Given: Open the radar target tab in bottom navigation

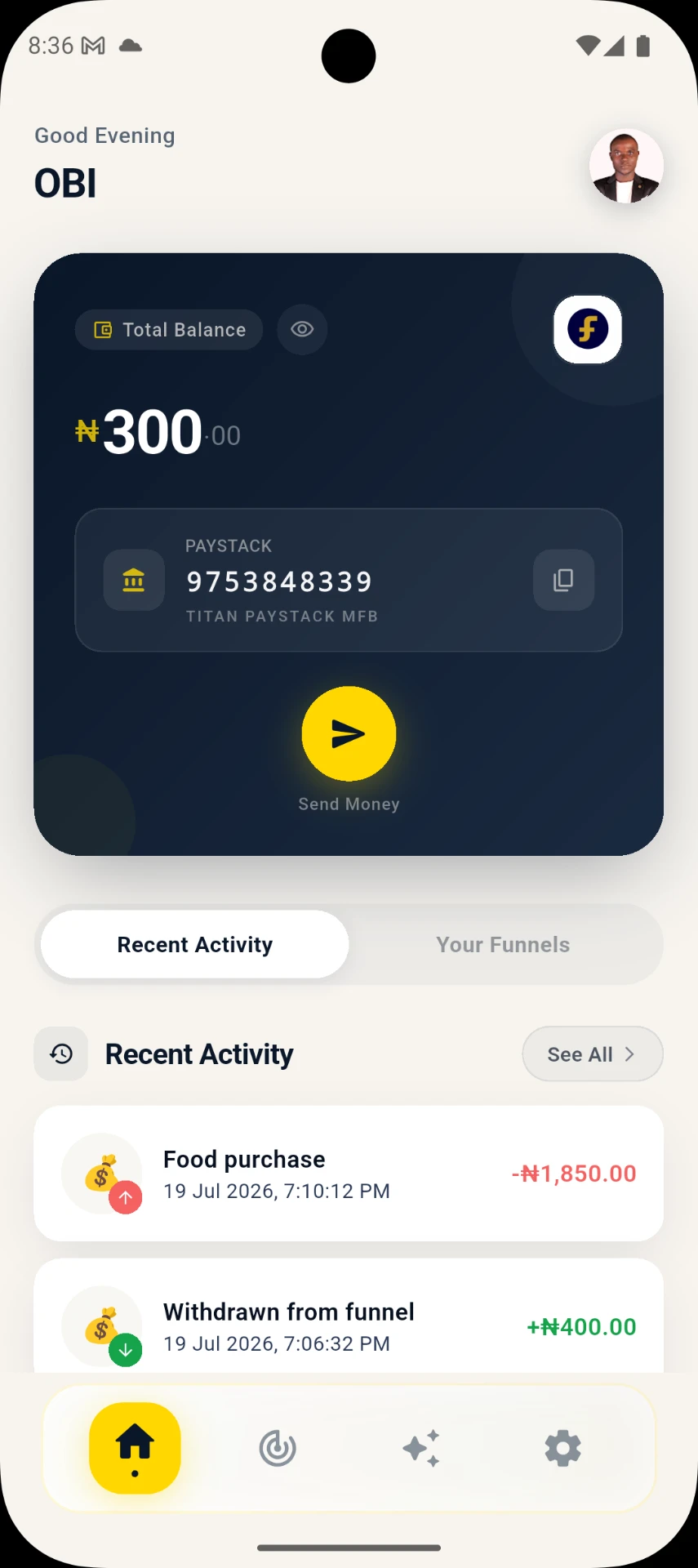Looking at the screenshot, I should [278, 1448].
